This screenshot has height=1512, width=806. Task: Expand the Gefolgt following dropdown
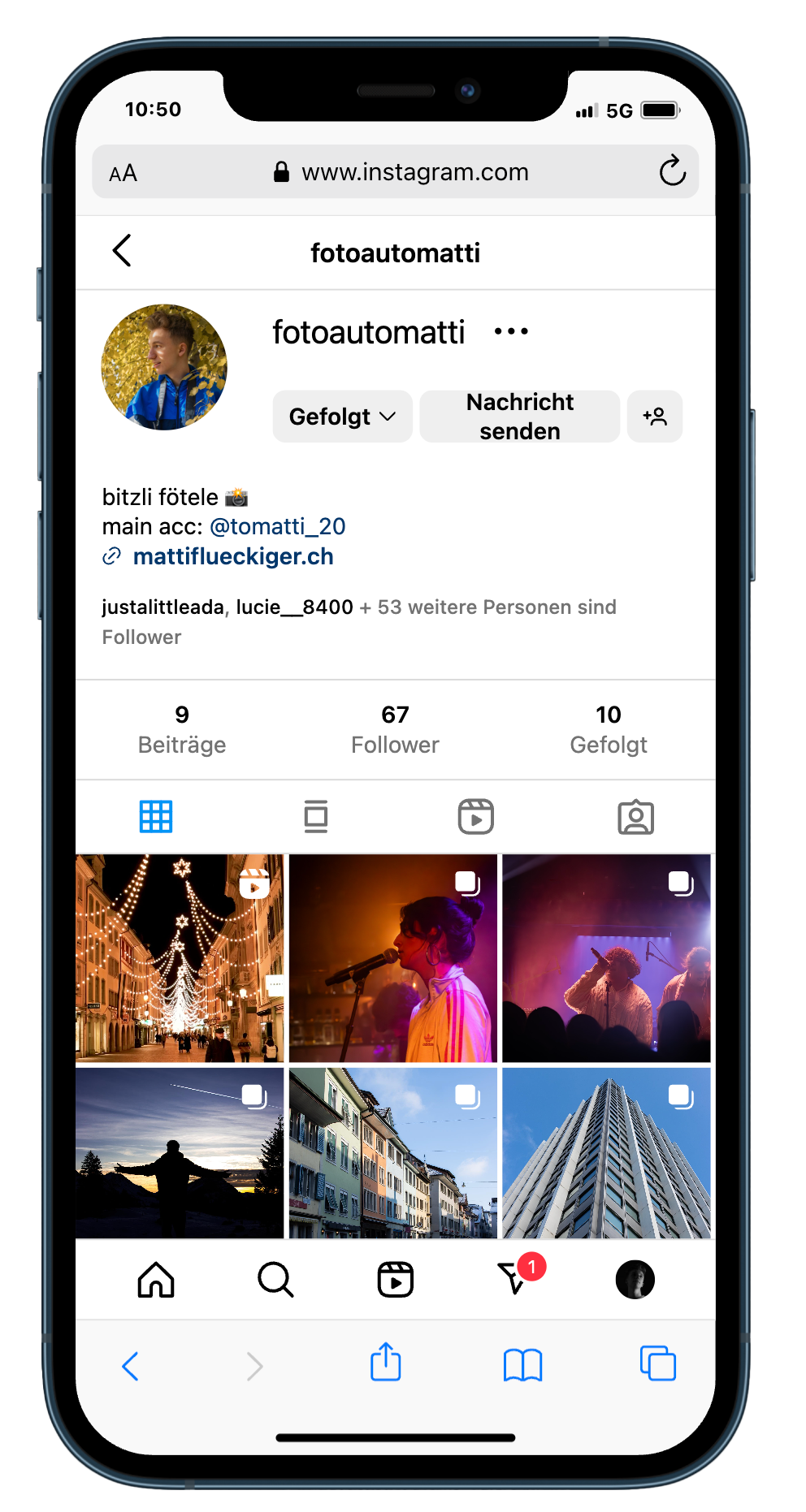pyautogui.click(x=342, y=417)
